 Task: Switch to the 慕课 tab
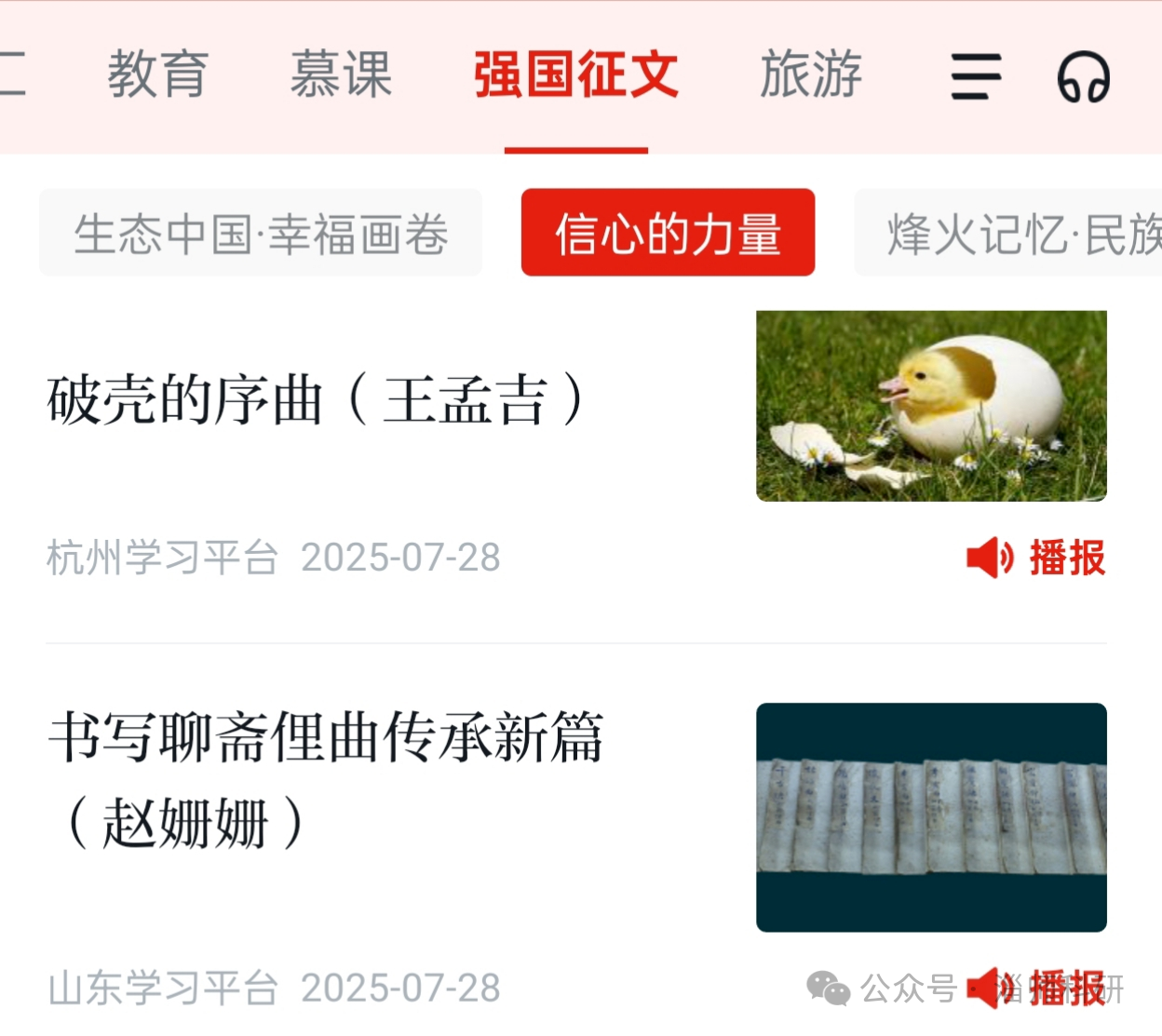pyautogui.click(x=341, y=74)
